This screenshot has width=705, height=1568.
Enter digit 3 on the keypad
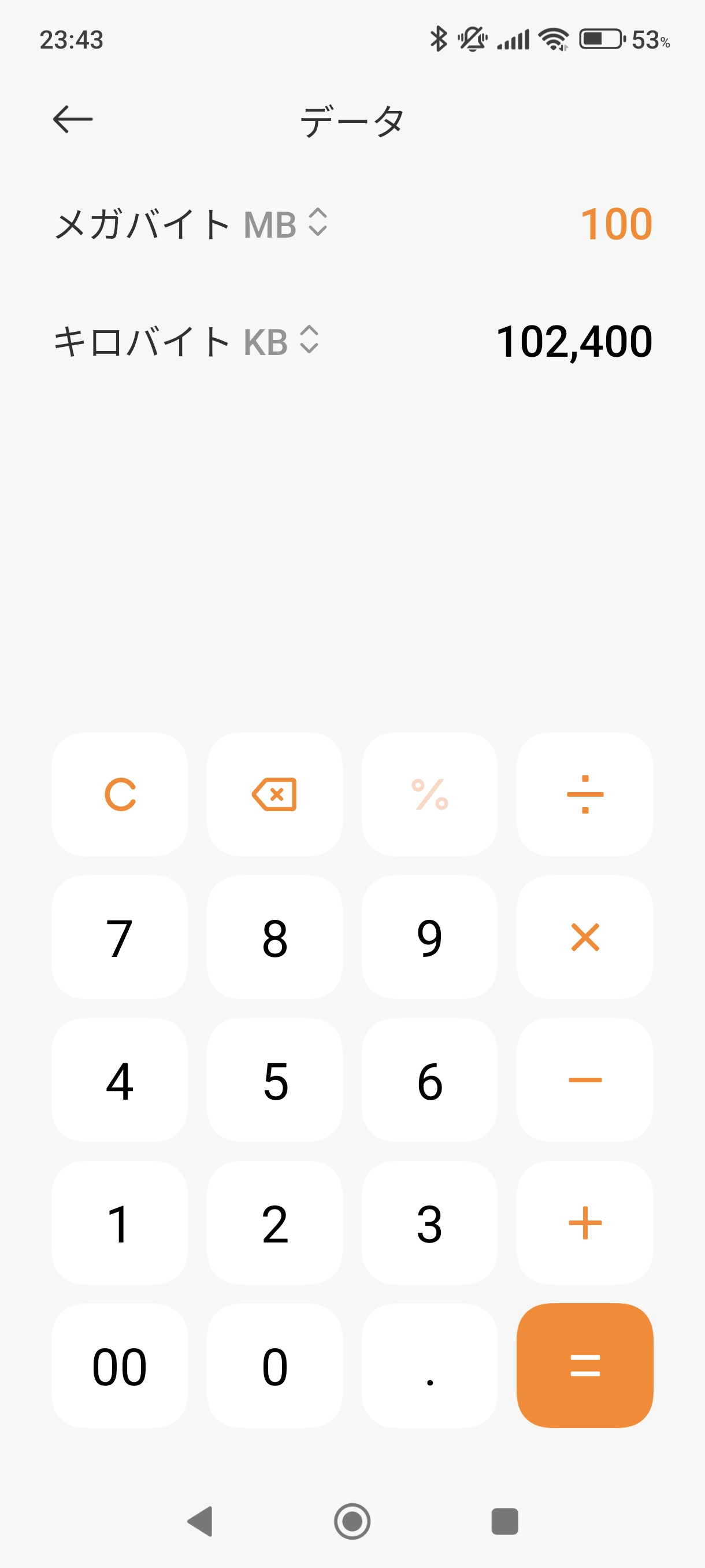[430, 1222]
